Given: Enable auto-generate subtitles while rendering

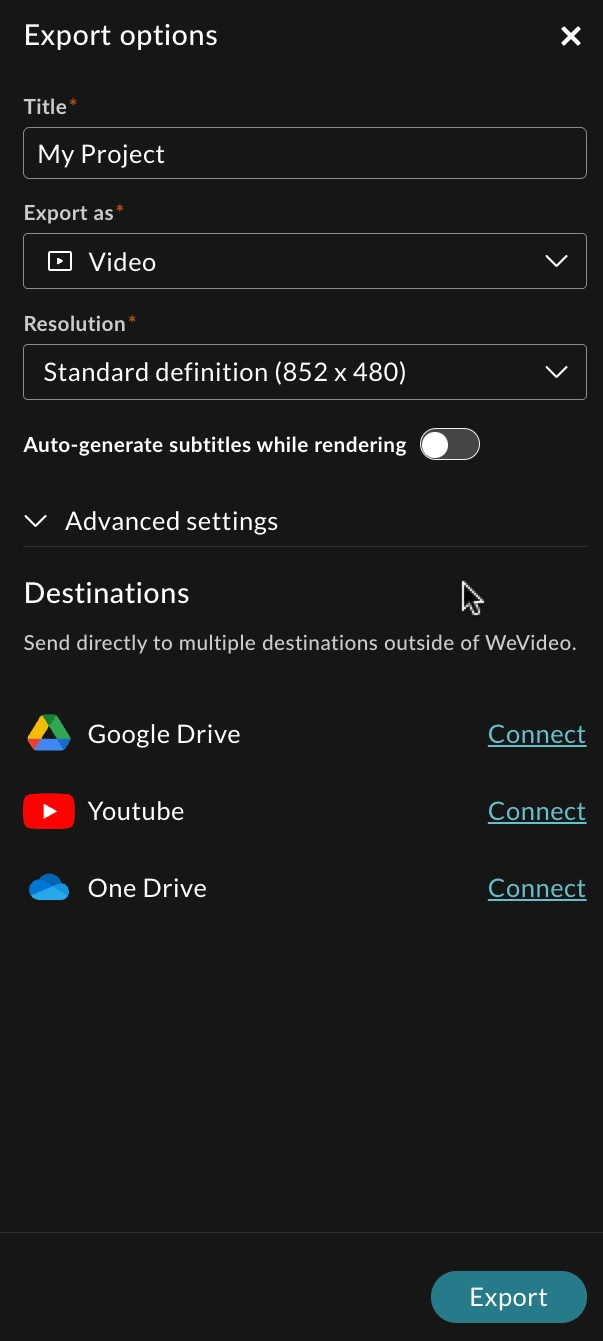Looking at the screenshot, I should point(450,445).
